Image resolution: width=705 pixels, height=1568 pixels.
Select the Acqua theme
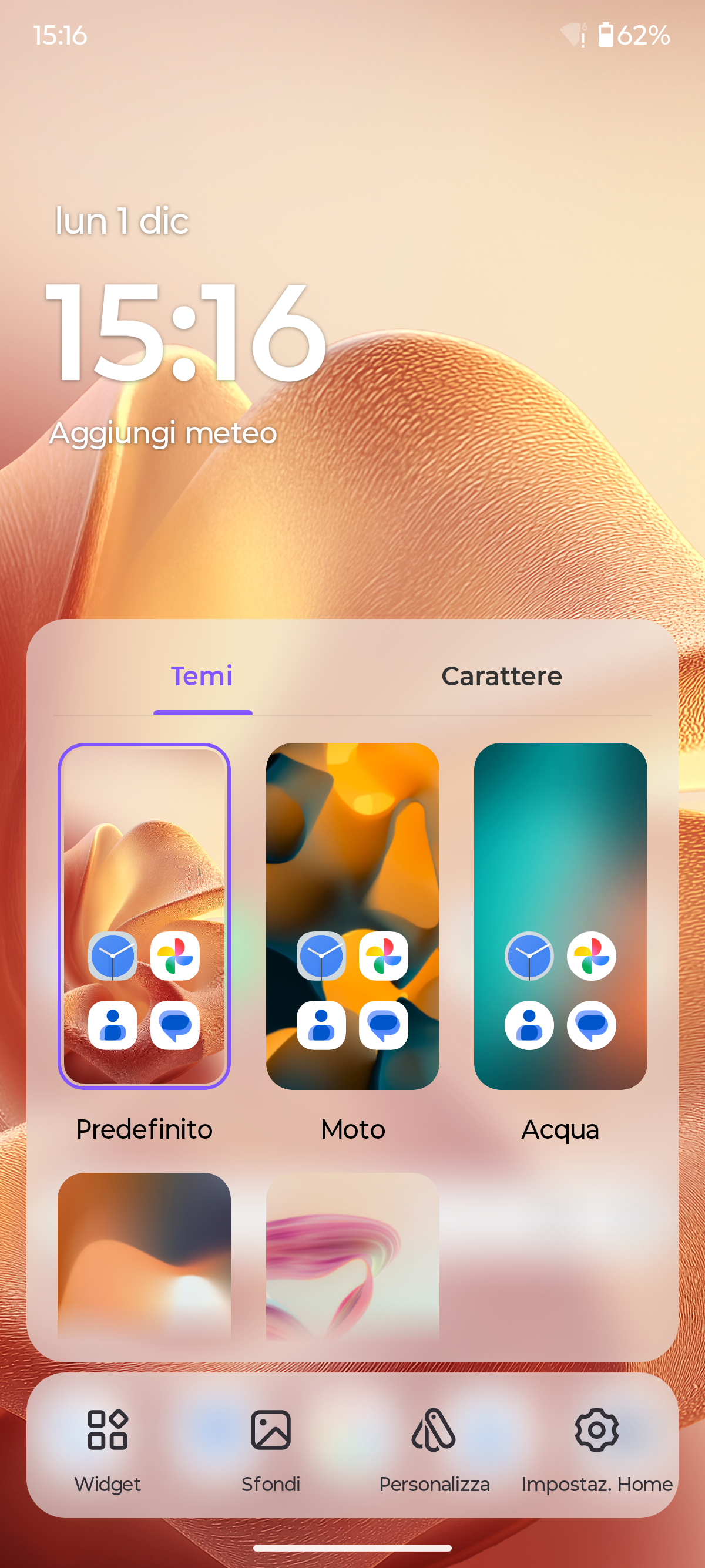[x=560, y=916]
